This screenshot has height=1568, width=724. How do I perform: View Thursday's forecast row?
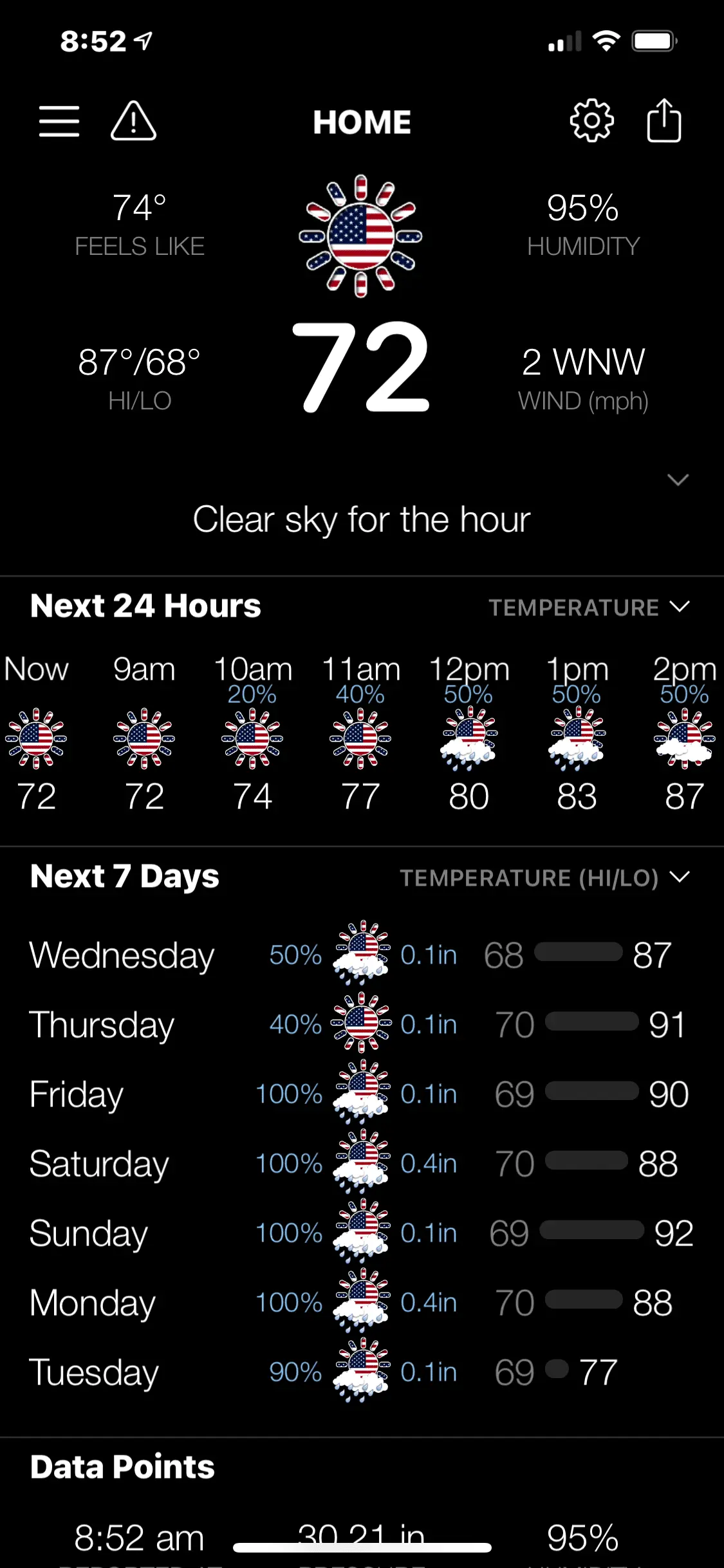360,1024
